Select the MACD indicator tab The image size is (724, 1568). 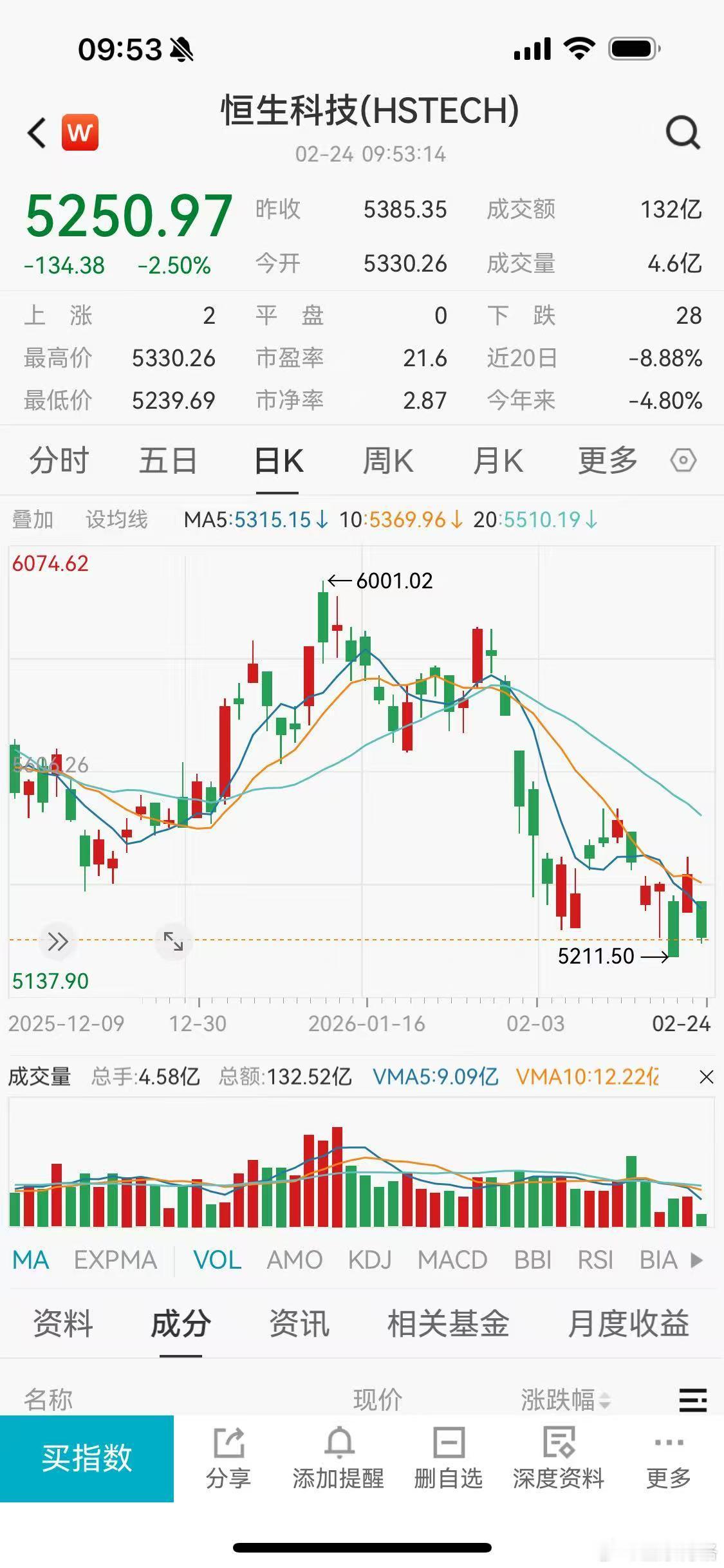tap(452, 1260)
